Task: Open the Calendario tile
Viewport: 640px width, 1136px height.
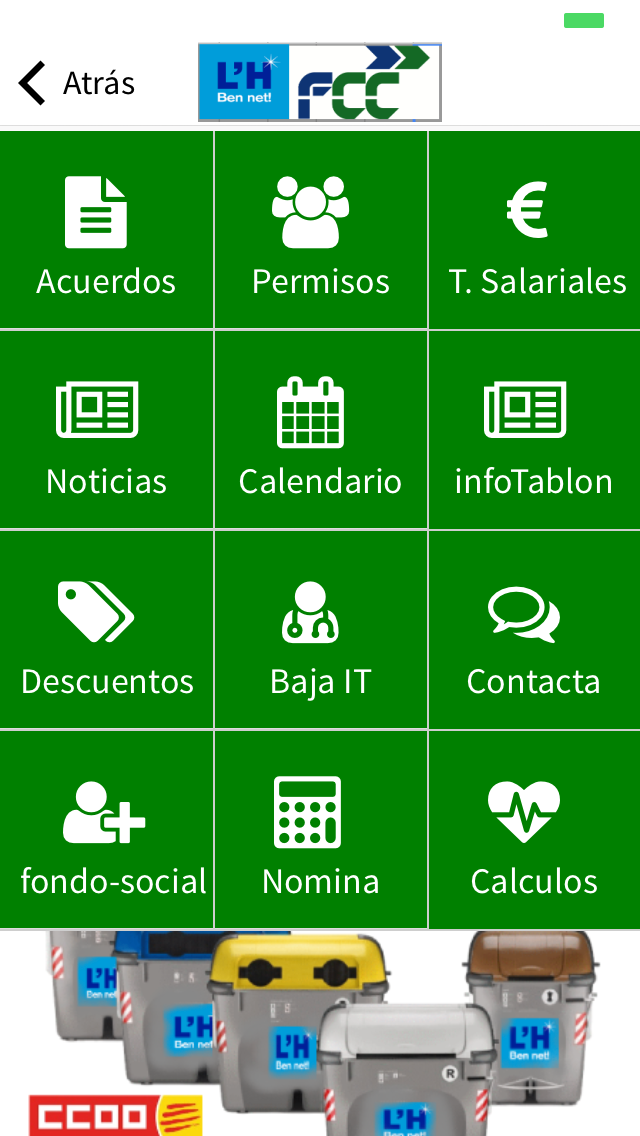Action: [320, 430]
